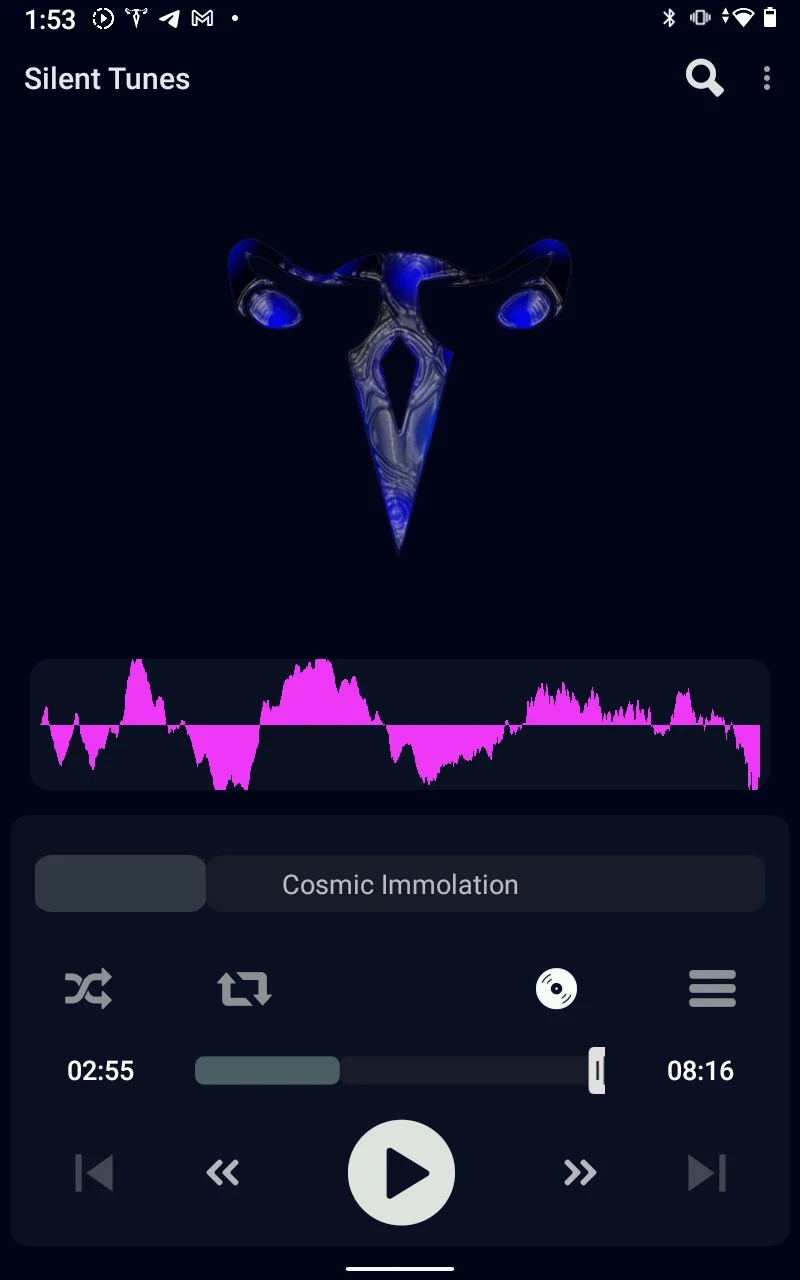Rewind the current track
800x1280 pixels.
223,1173
